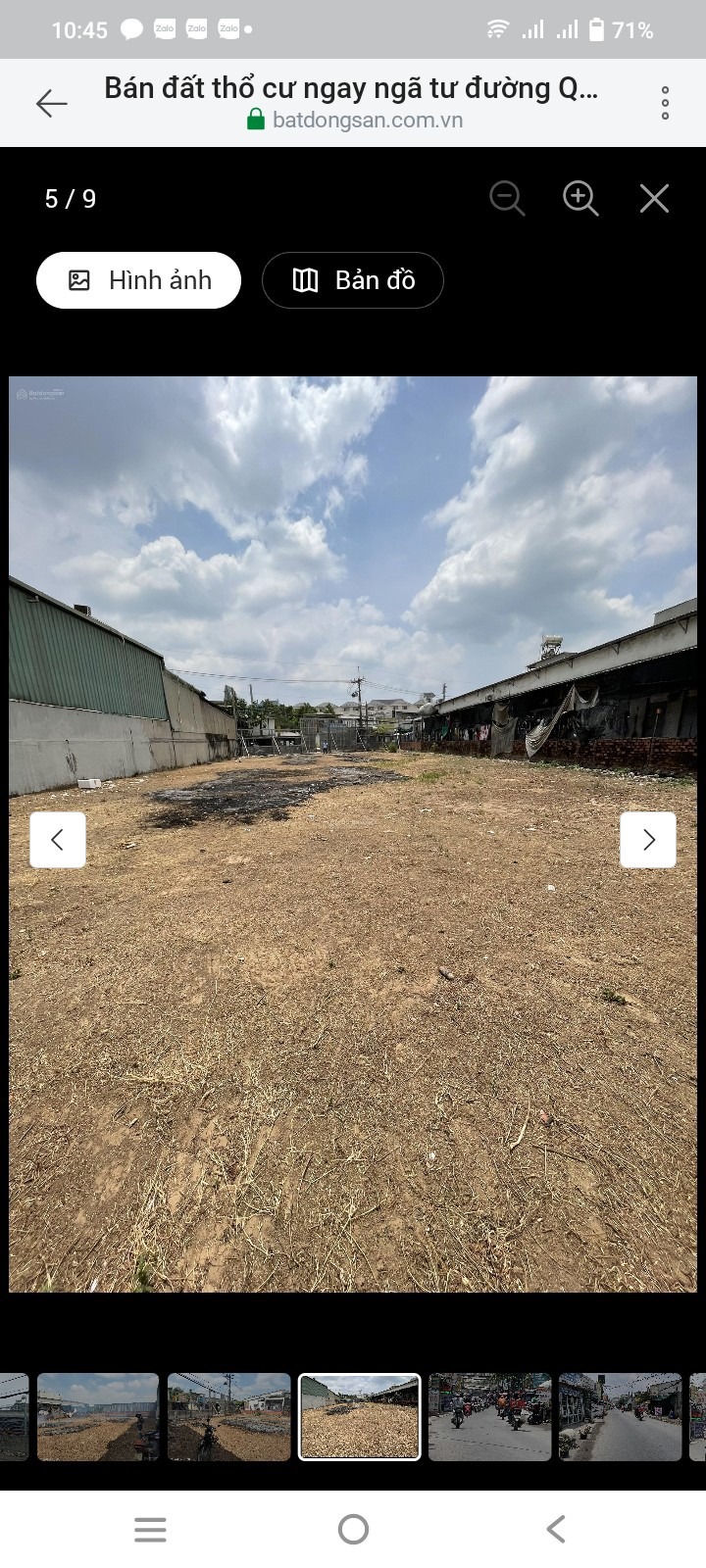This screenshot has height=1568, width=706.
Task: Go to the home screen
Action: point(353,1529)
